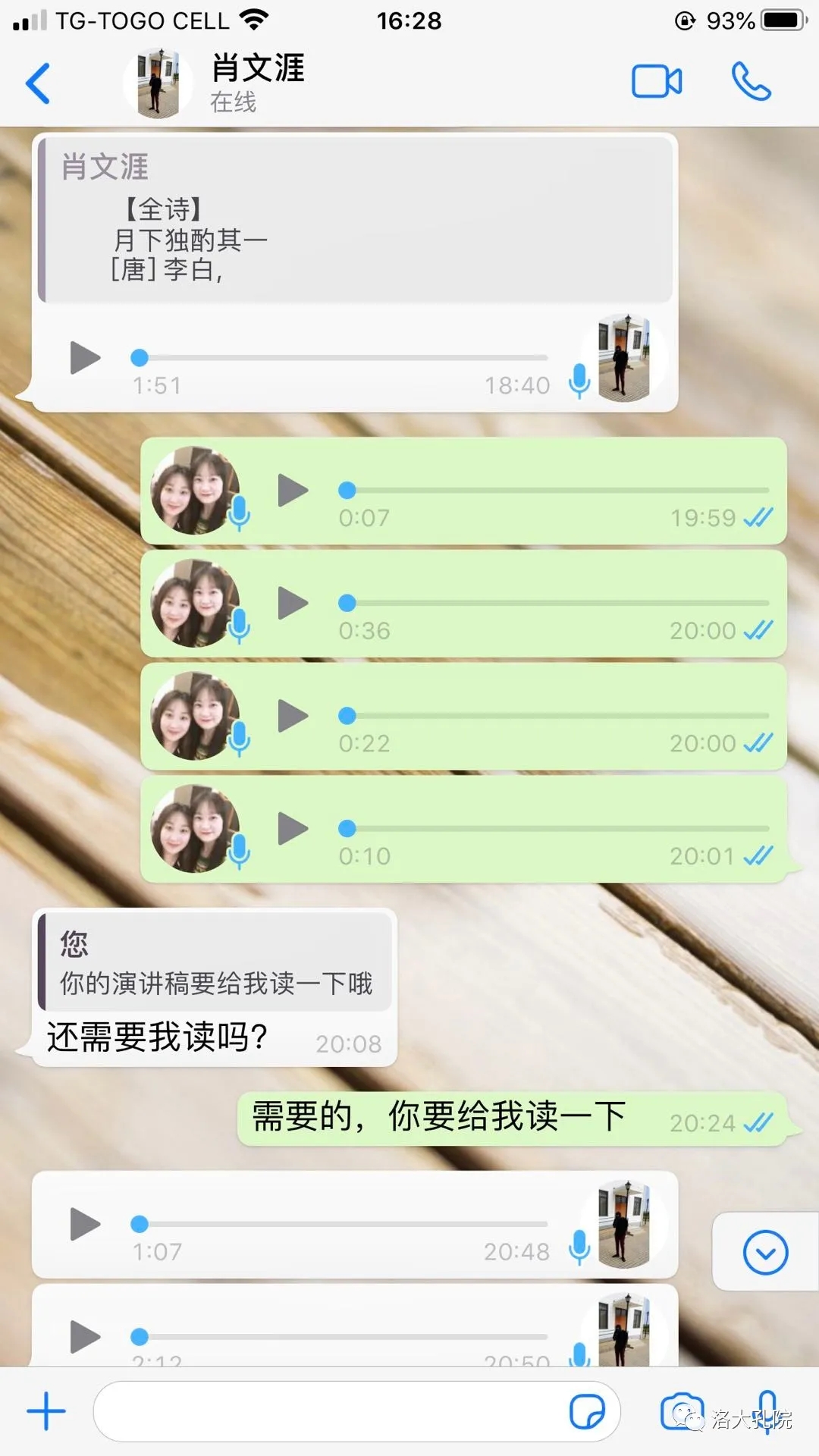Play the 0:07 voice message
The width and height of the screenshot is (819, 1456).
(293, 490)
